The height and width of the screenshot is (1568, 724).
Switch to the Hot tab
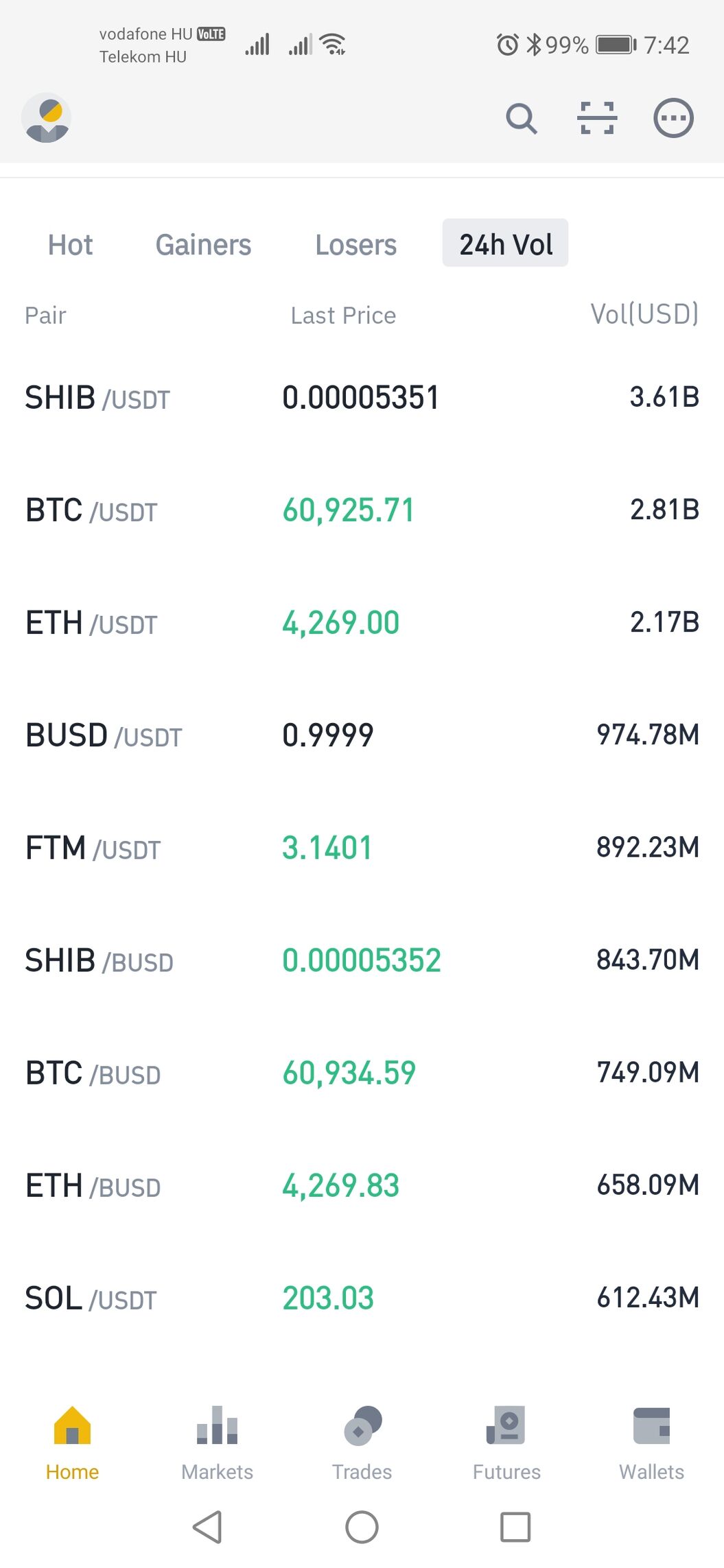[x=70, y=245]
